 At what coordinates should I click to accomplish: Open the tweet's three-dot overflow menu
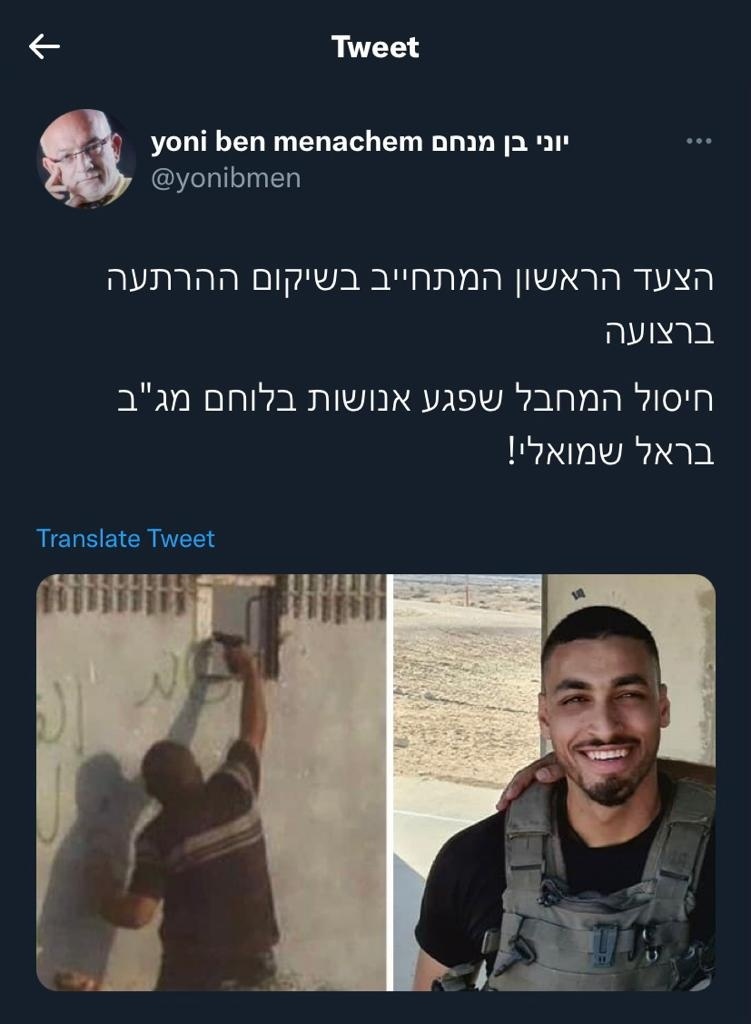(699, 141)
